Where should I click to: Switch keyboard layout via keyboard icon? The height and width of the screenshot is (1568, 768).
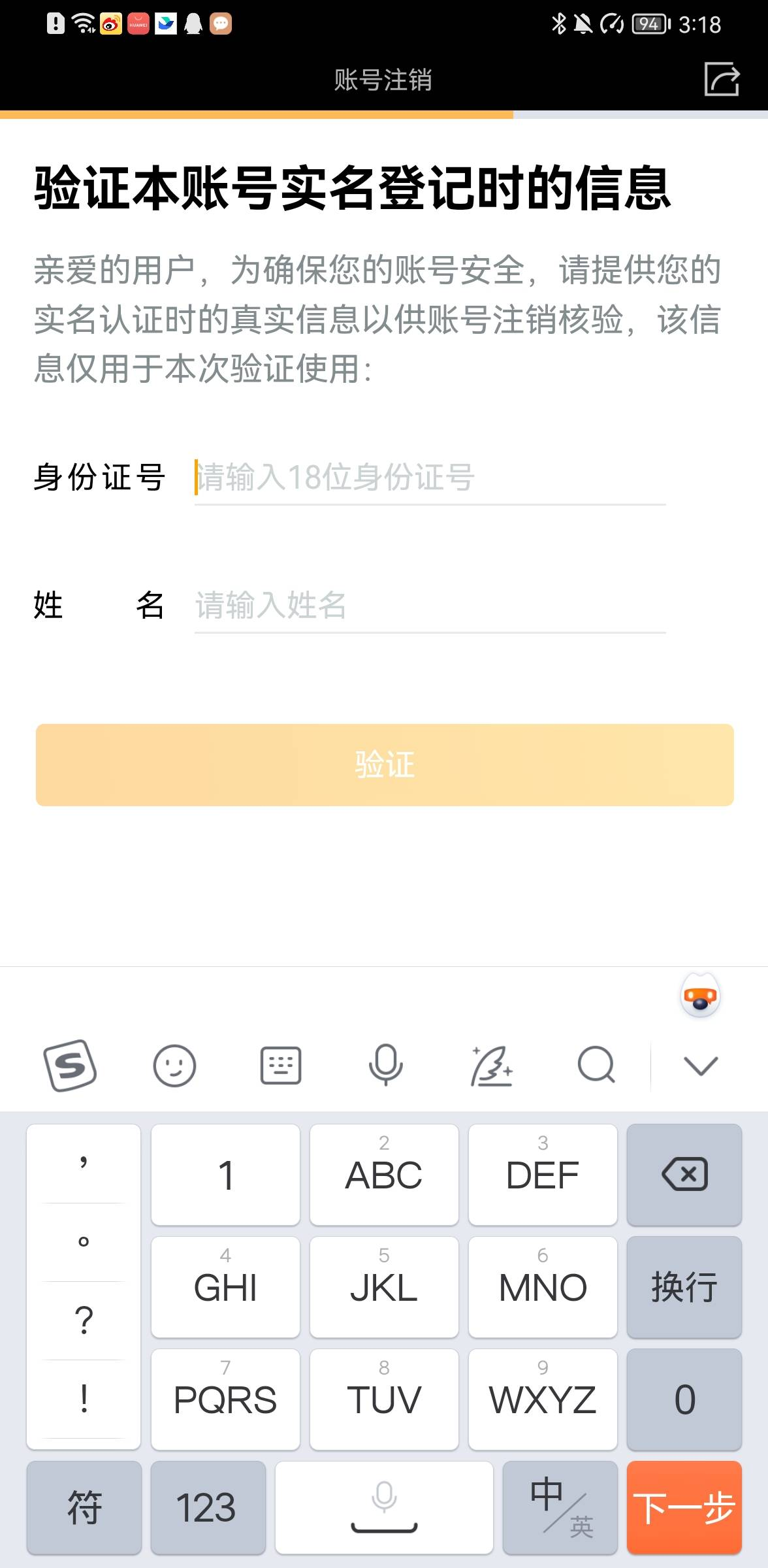coord(281,1066)
